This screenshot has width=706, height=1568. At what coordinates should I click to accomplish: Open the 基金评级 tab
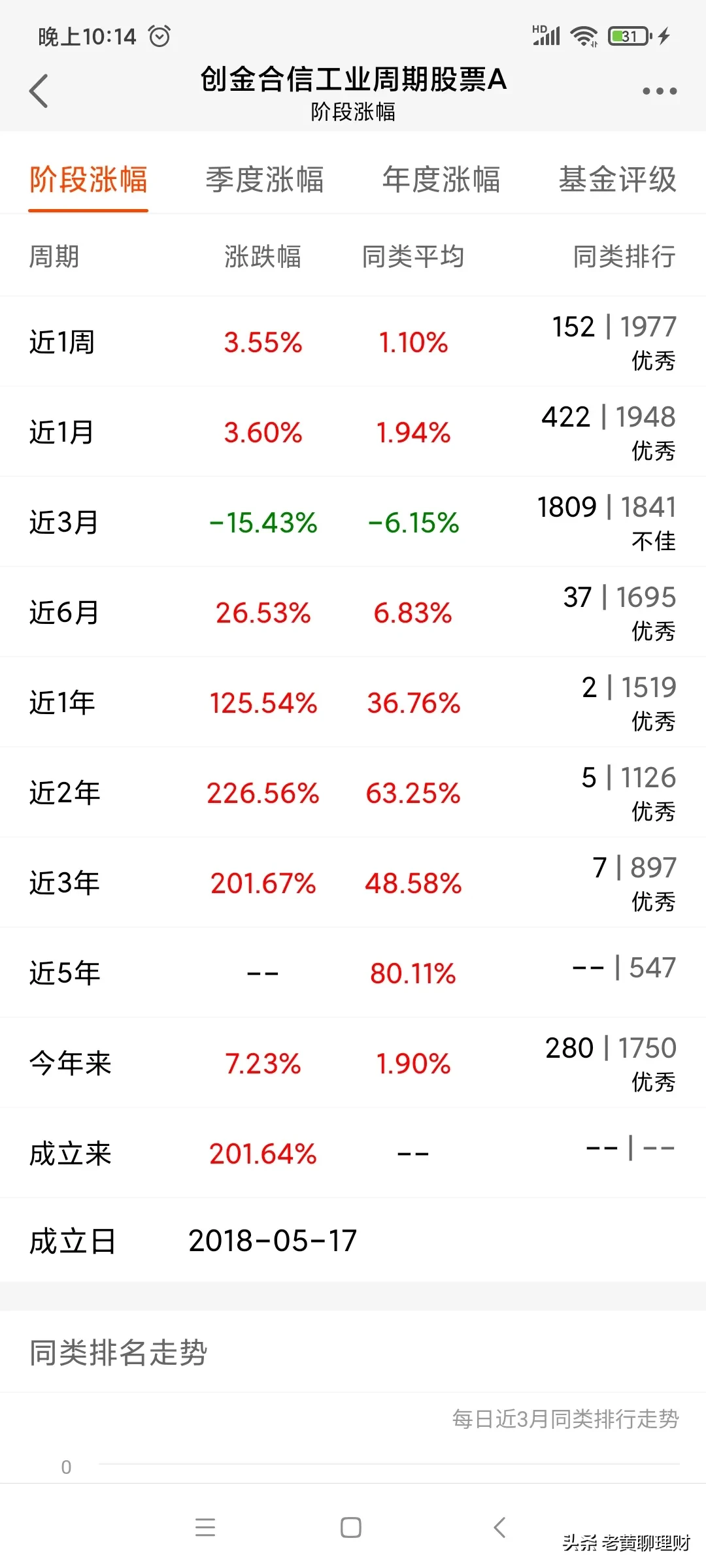pyautogui.click(x=618, y=180)
